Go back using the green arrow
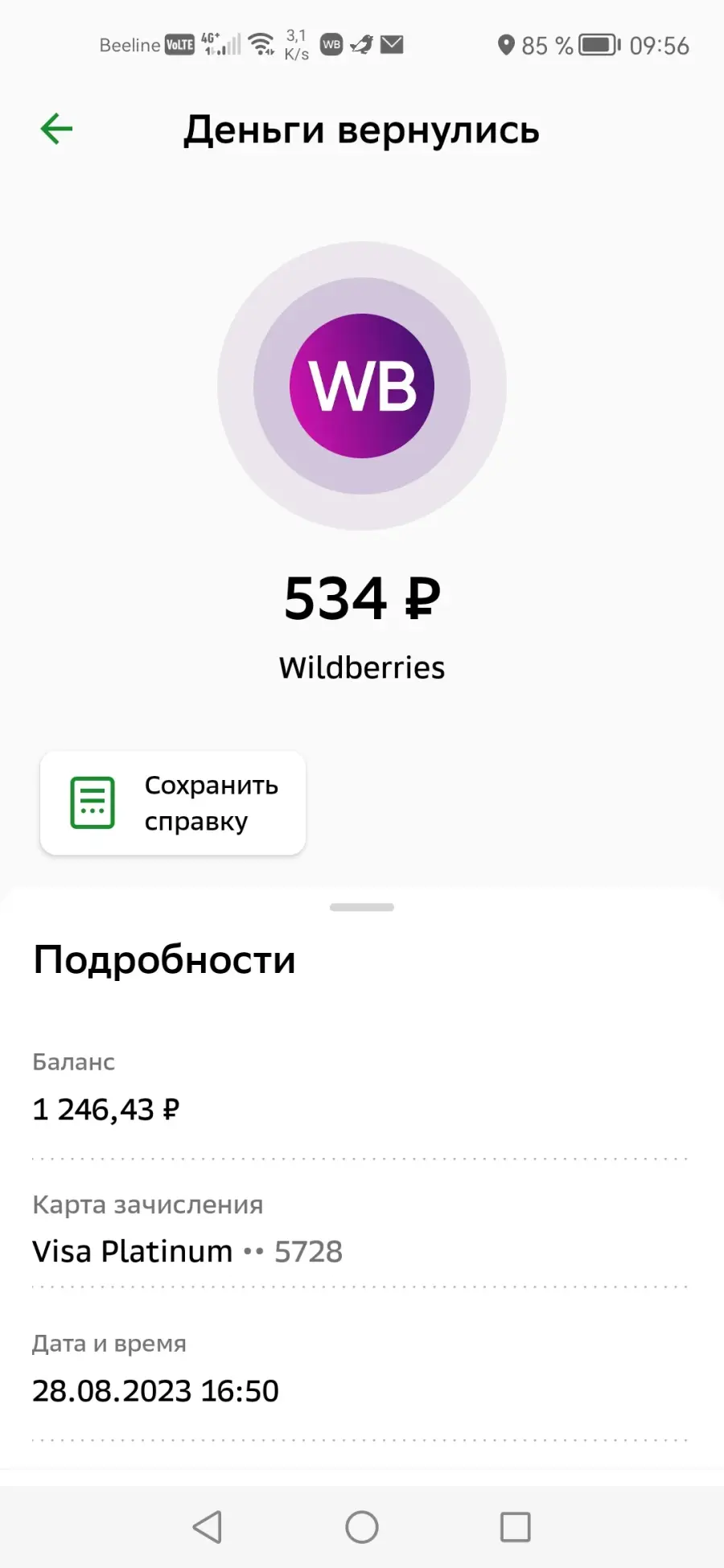The height and width of the screenshot is (1568, 724). [x=56, y=129]
